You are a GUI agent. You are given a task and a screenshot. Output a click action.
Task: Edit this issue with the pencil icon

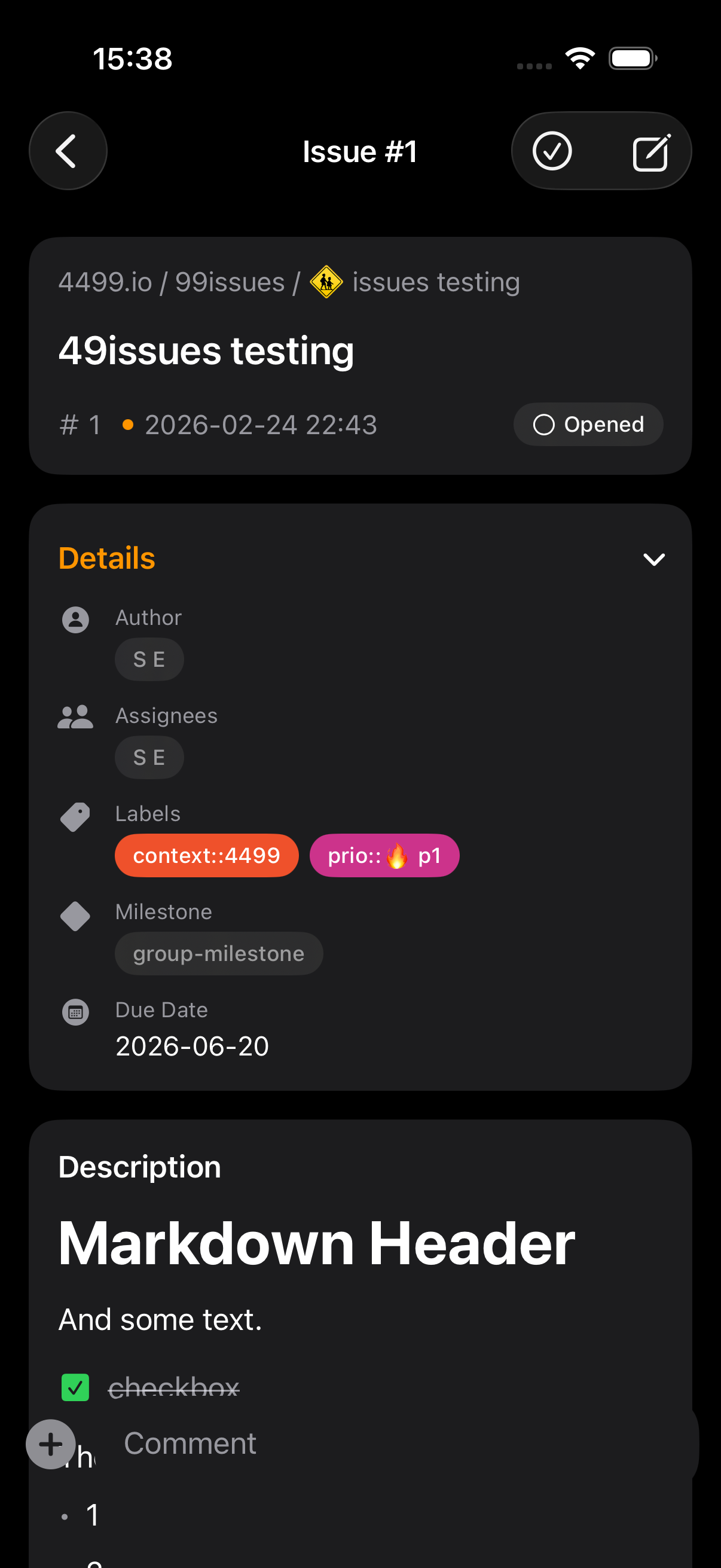coord(650,152)
